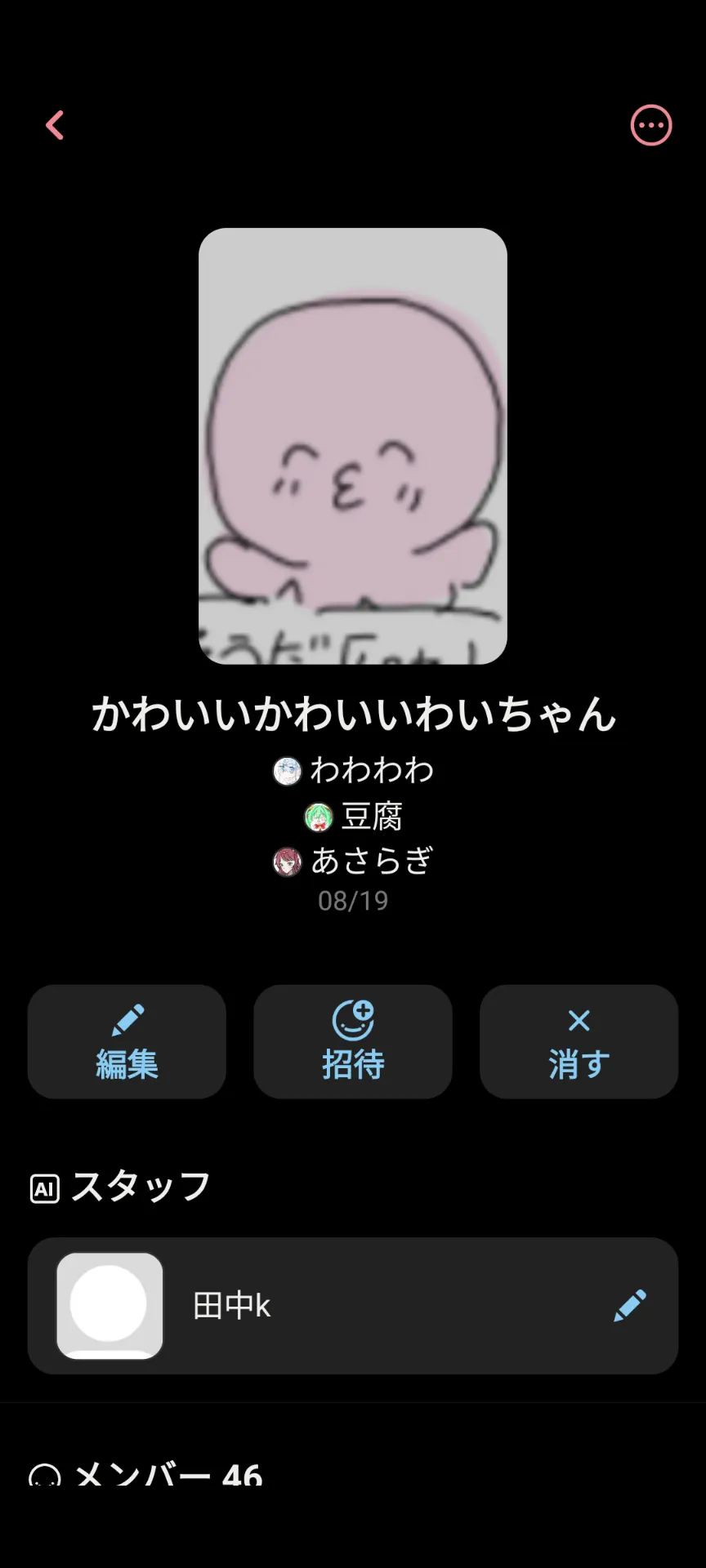Open the わわわわ profile
706x1568 pixels.
[x=354, y=771]
